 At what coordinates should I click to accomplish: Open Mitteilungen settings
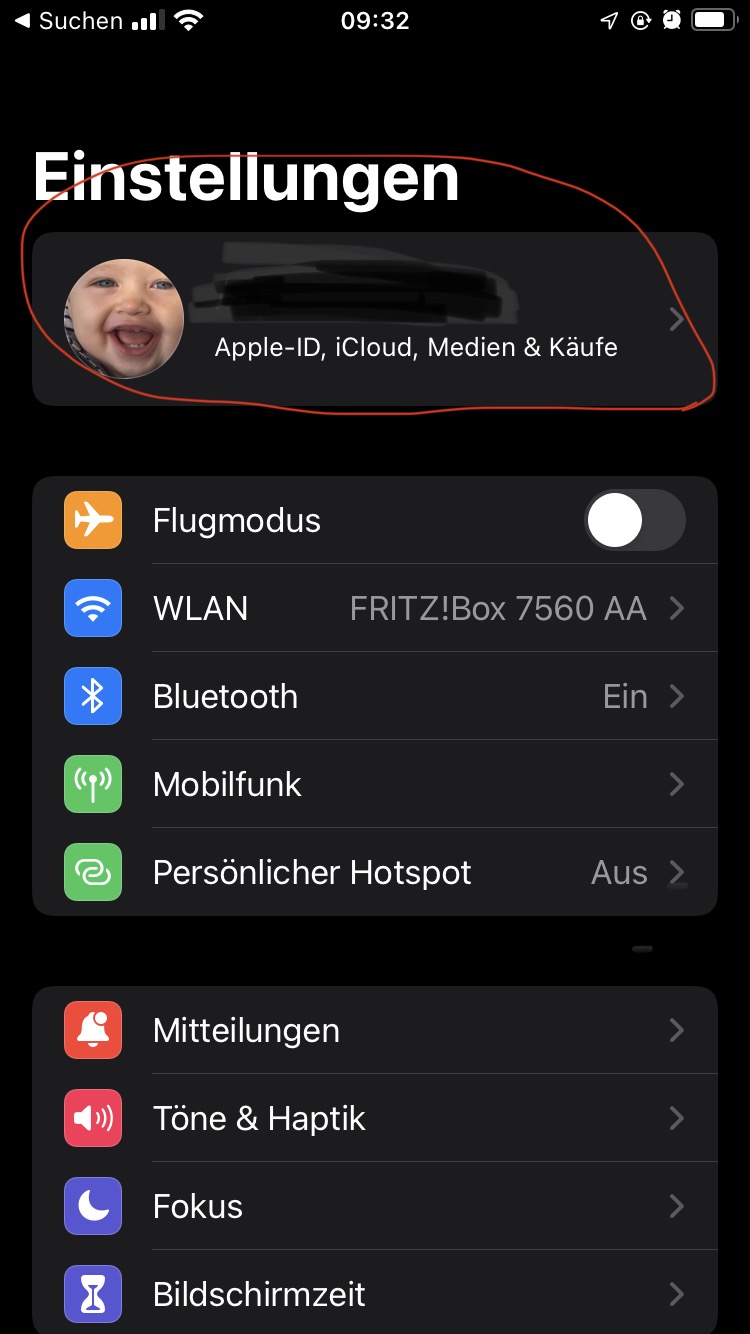[x=375, y=1030]
